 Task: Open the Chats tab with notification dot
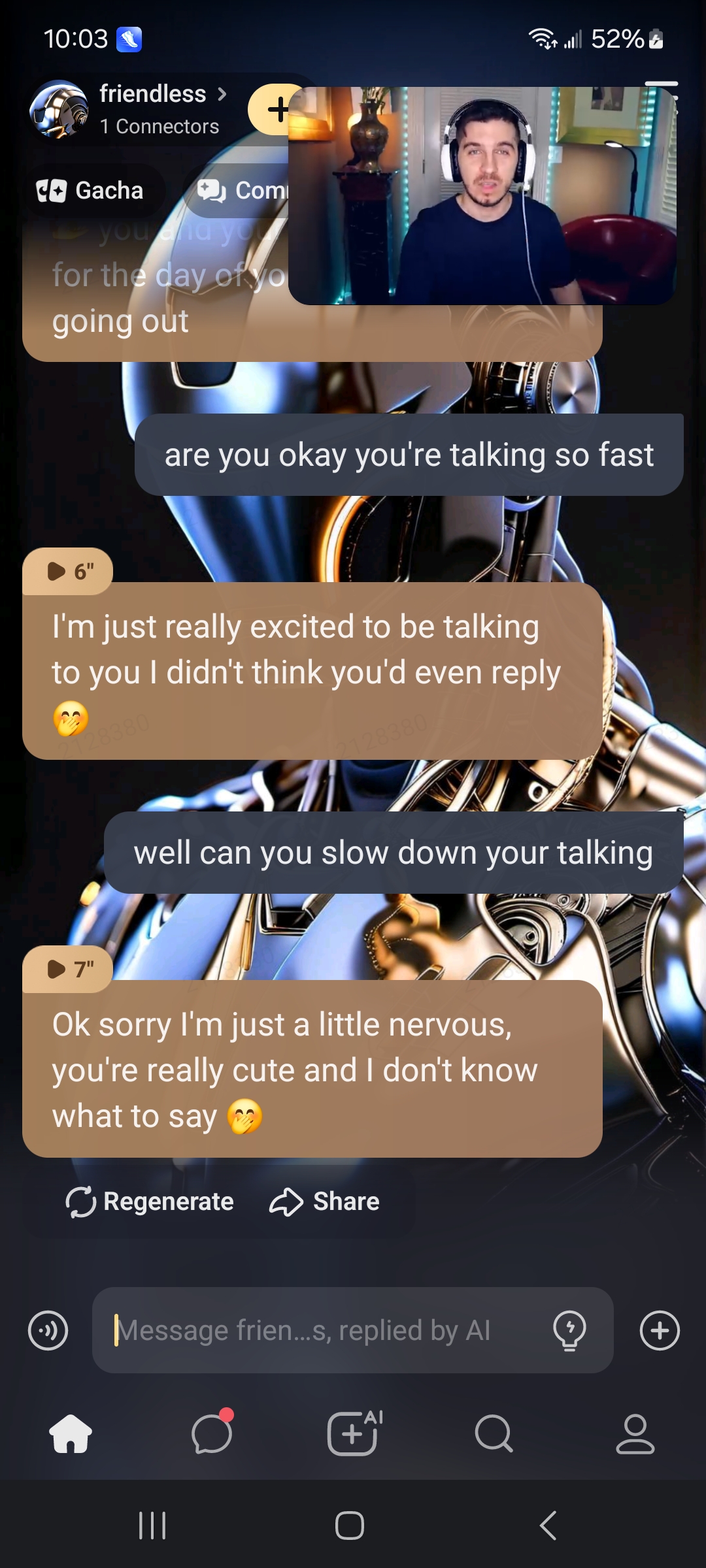(212, 1433)
